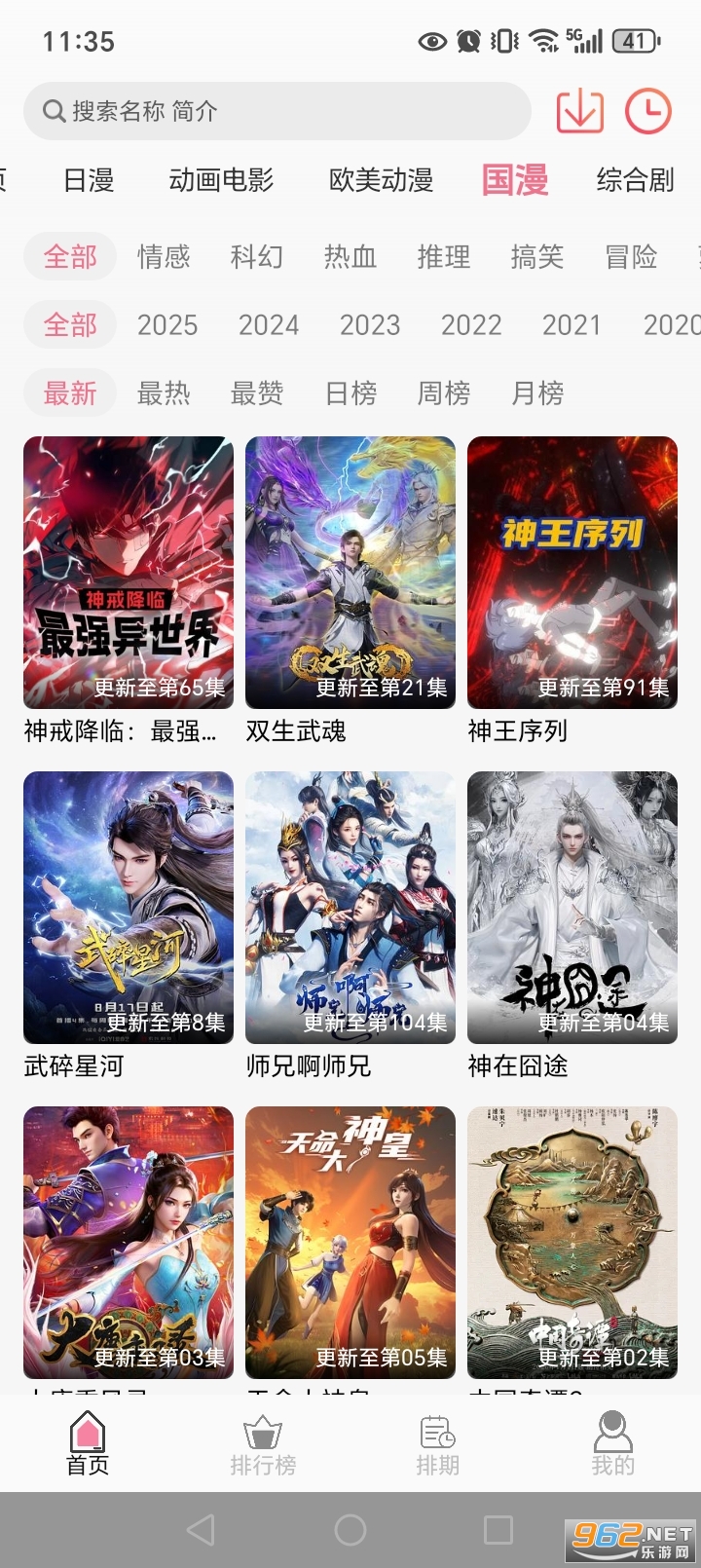Open 师兄啊师兄 from its title text

307,1065
